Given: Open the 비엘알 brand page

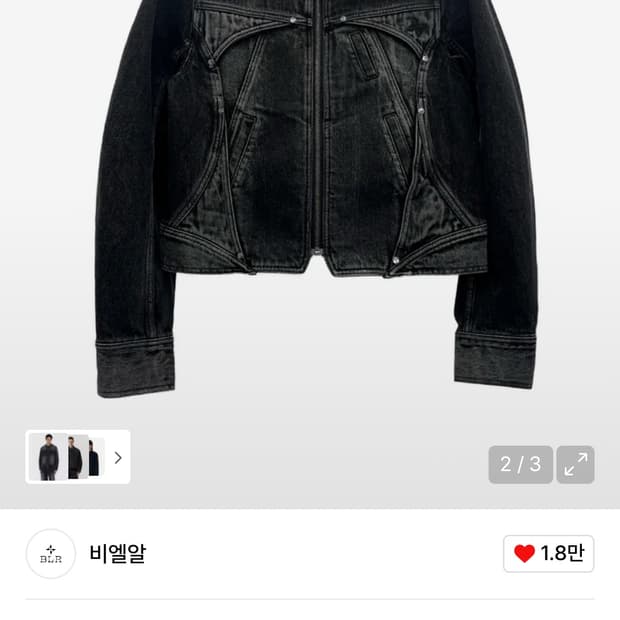Looking at the screenshot, I should (x=118, y=553).
